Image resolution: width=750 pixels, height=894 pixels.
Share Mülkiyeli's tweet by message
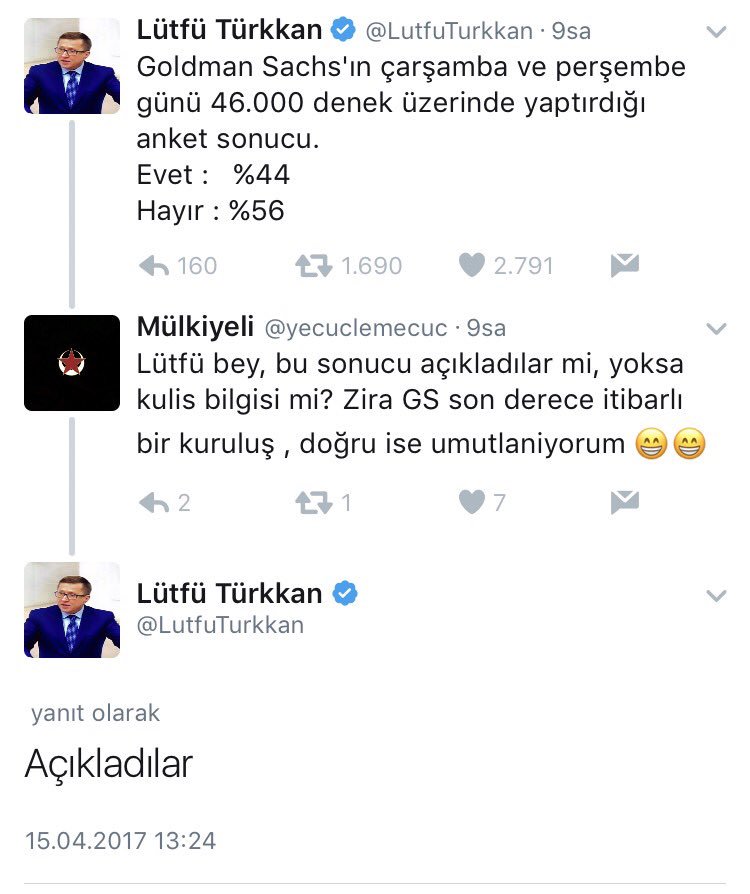[624, 502]
